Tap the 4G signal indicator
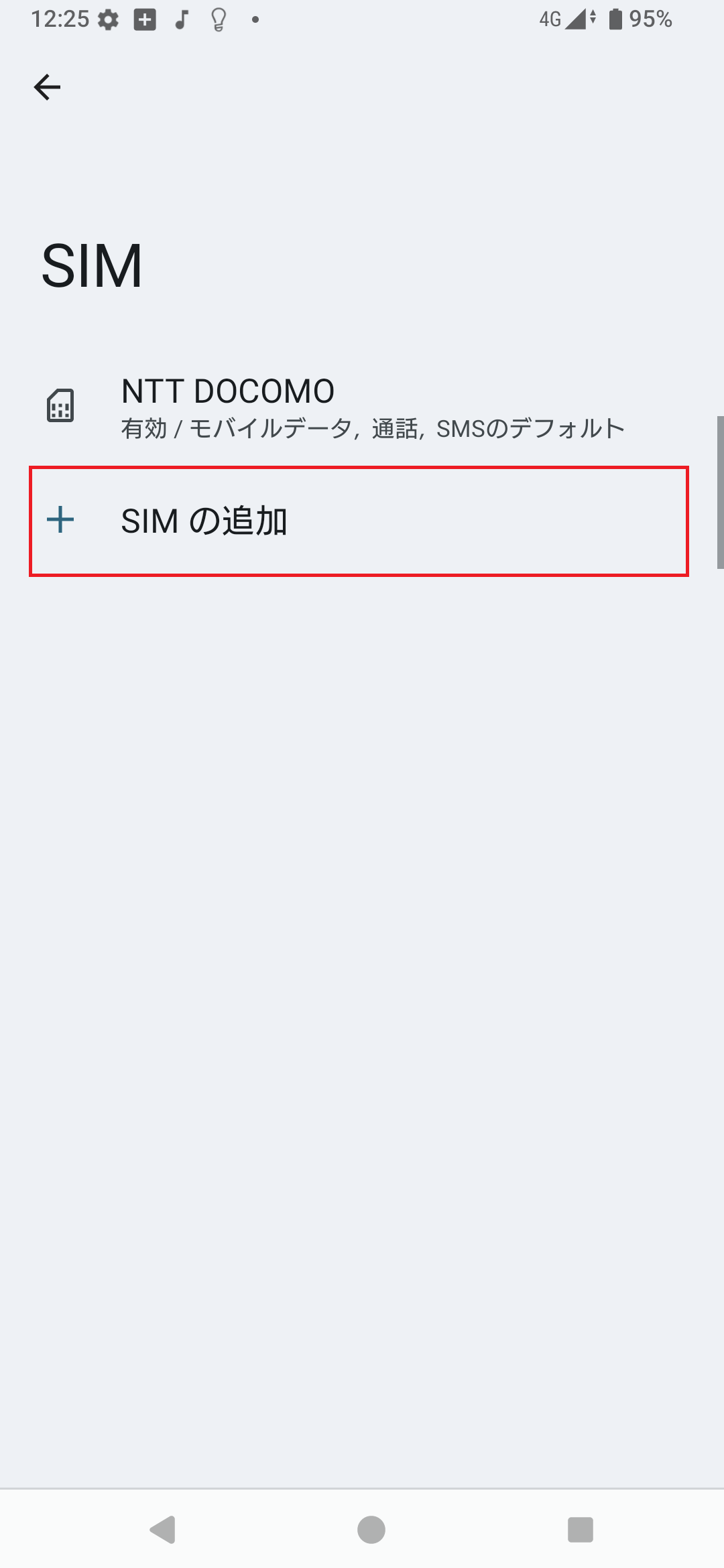Screen dimensions: 724x1568 tap(563, 19)
